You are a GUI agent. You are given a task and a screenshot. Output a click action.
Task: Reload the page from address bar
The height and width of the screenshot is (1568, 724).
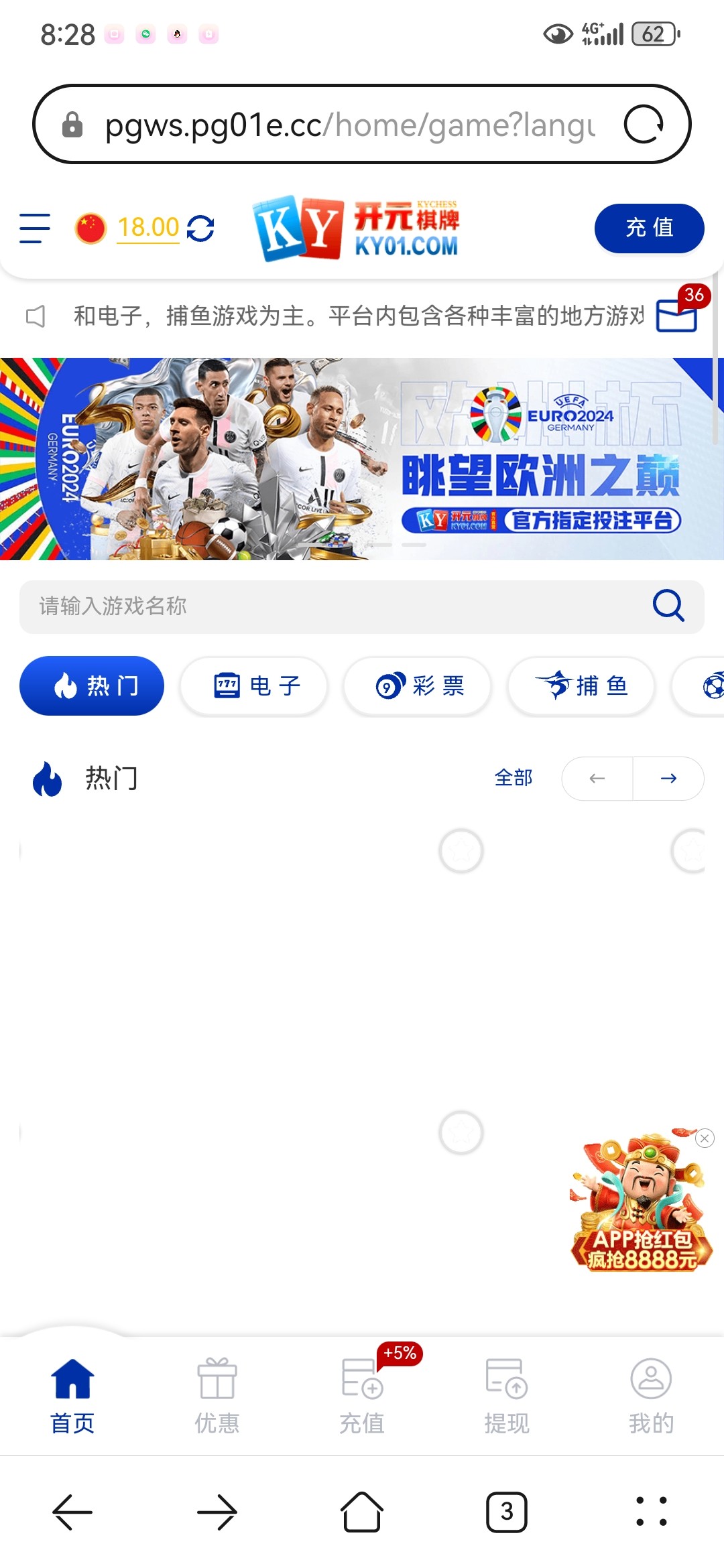coord(644,125)
